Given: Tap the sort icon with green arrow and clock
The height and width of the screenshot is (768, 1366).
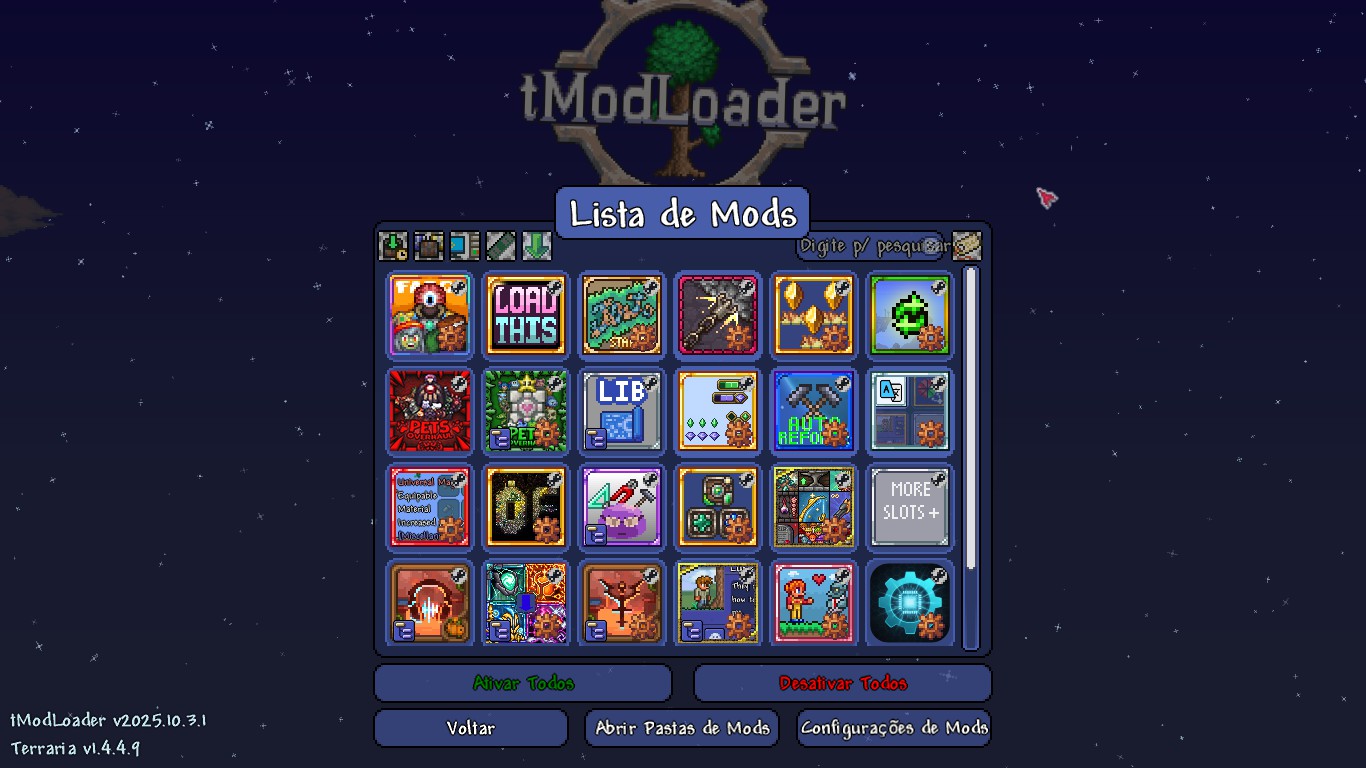Looking at the screenshot, I should 393,246.
